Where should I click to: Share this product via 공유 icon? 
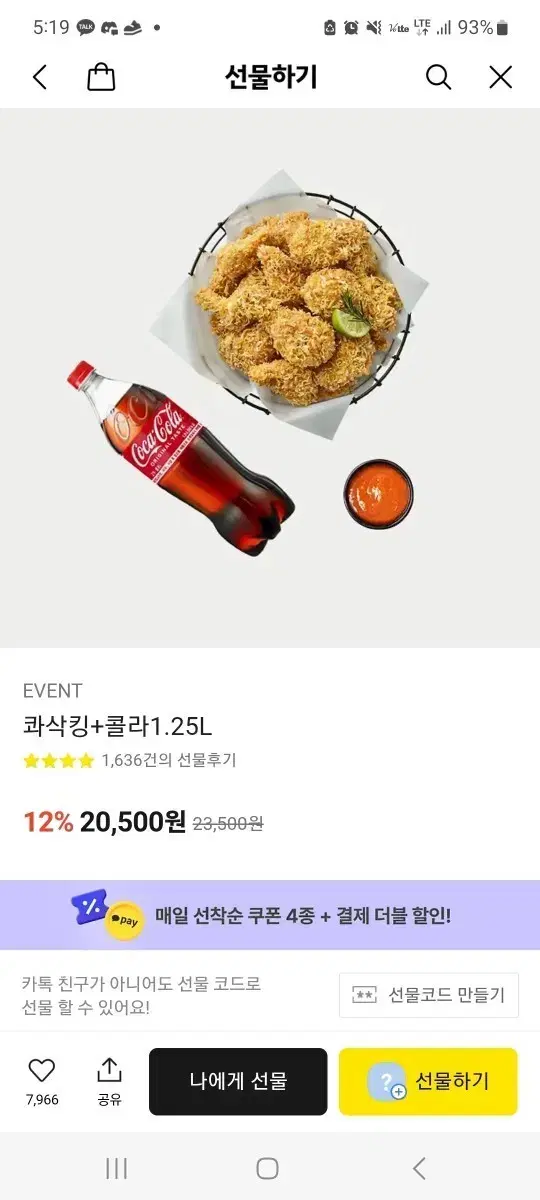pyautogui.click(x=108, y=1081)
